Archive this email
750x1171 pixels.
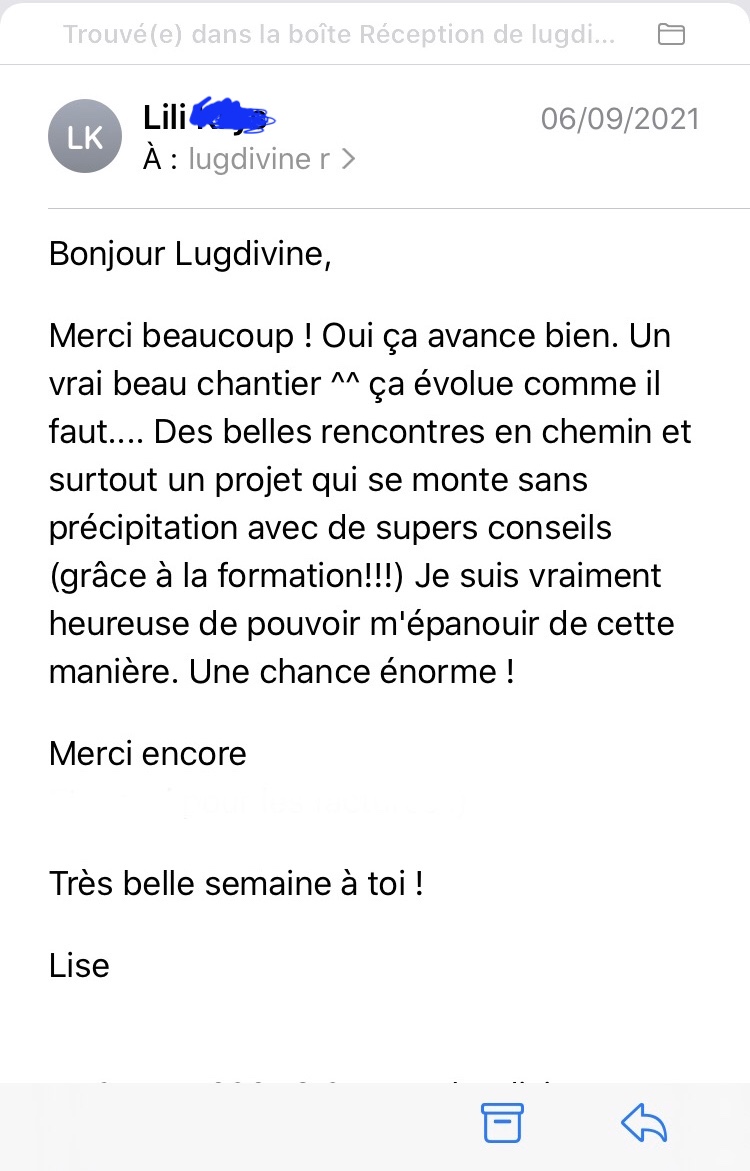tap(502, 1123)
